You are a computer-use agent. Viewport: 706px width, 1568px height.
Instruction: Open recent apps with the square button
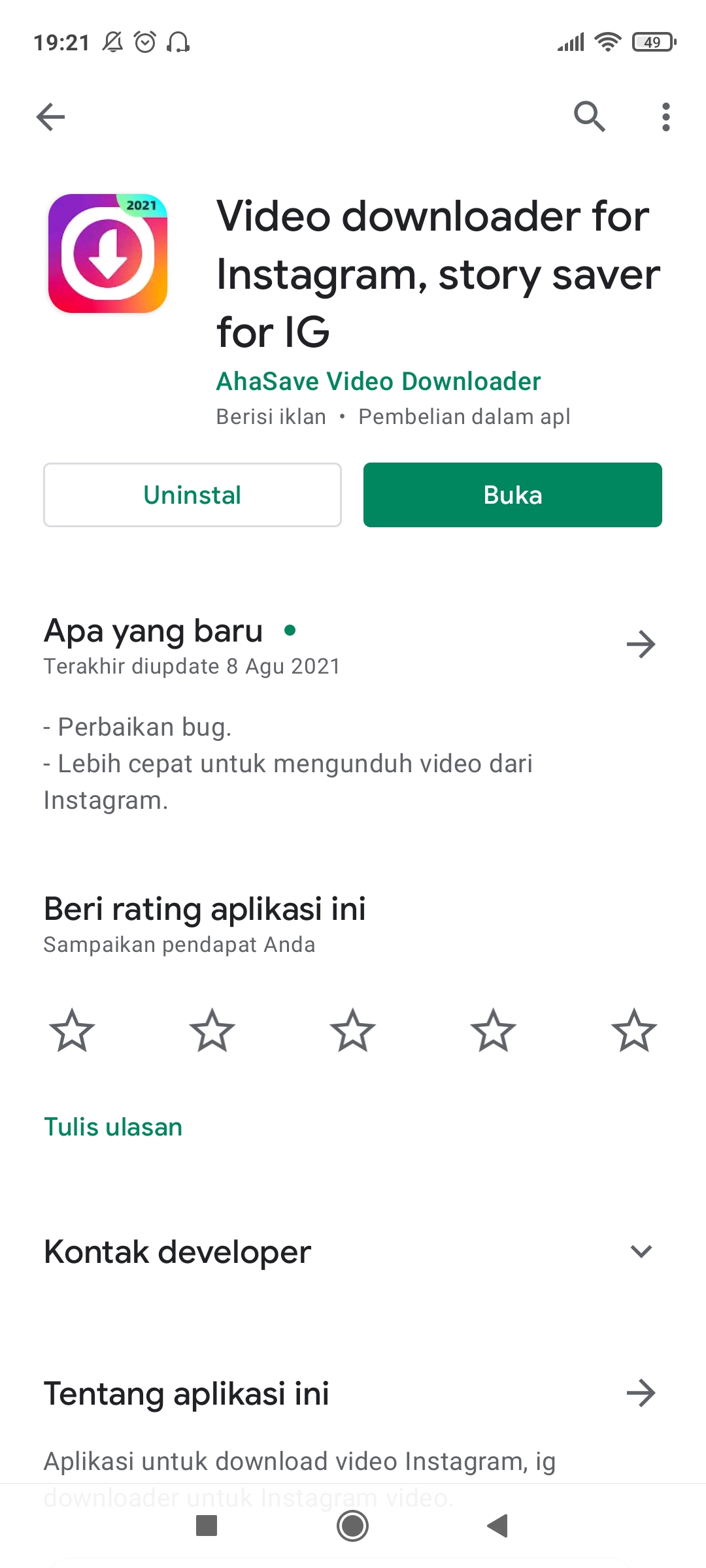click(207, 1526)
